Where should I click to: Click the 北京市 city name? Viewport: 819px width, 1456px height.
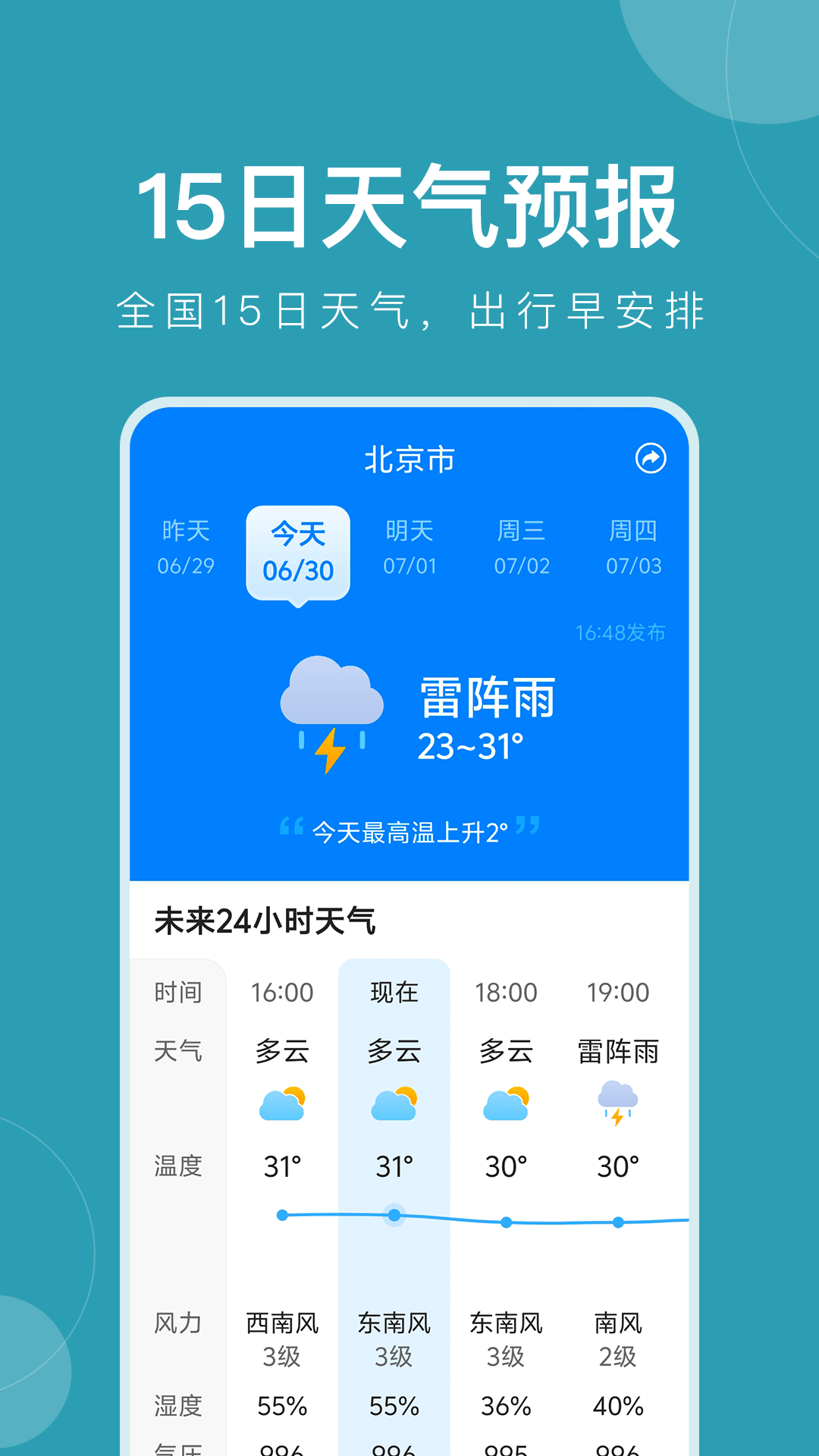point(408,458)
